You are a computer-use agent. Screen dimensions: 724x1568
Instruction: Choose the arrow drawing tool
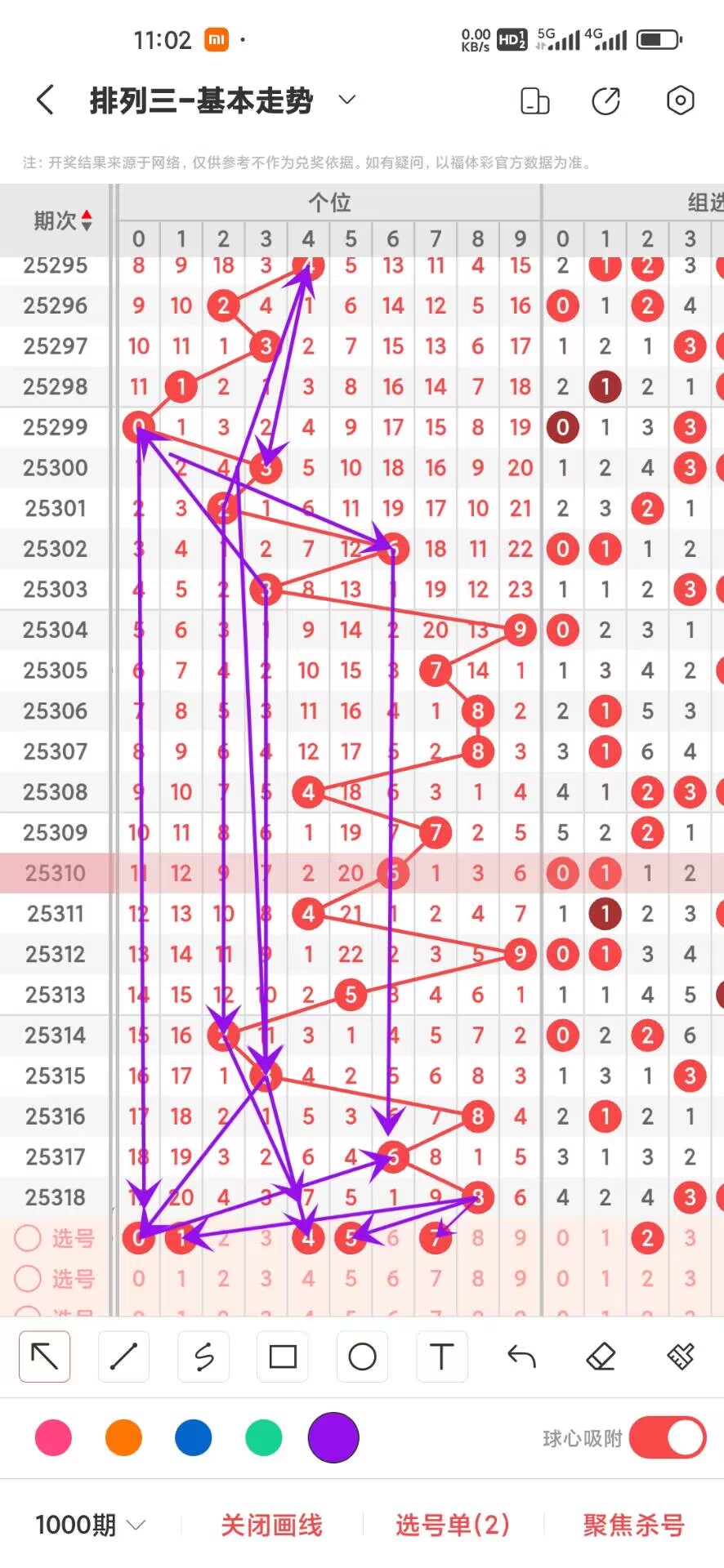coord(45,1356)
